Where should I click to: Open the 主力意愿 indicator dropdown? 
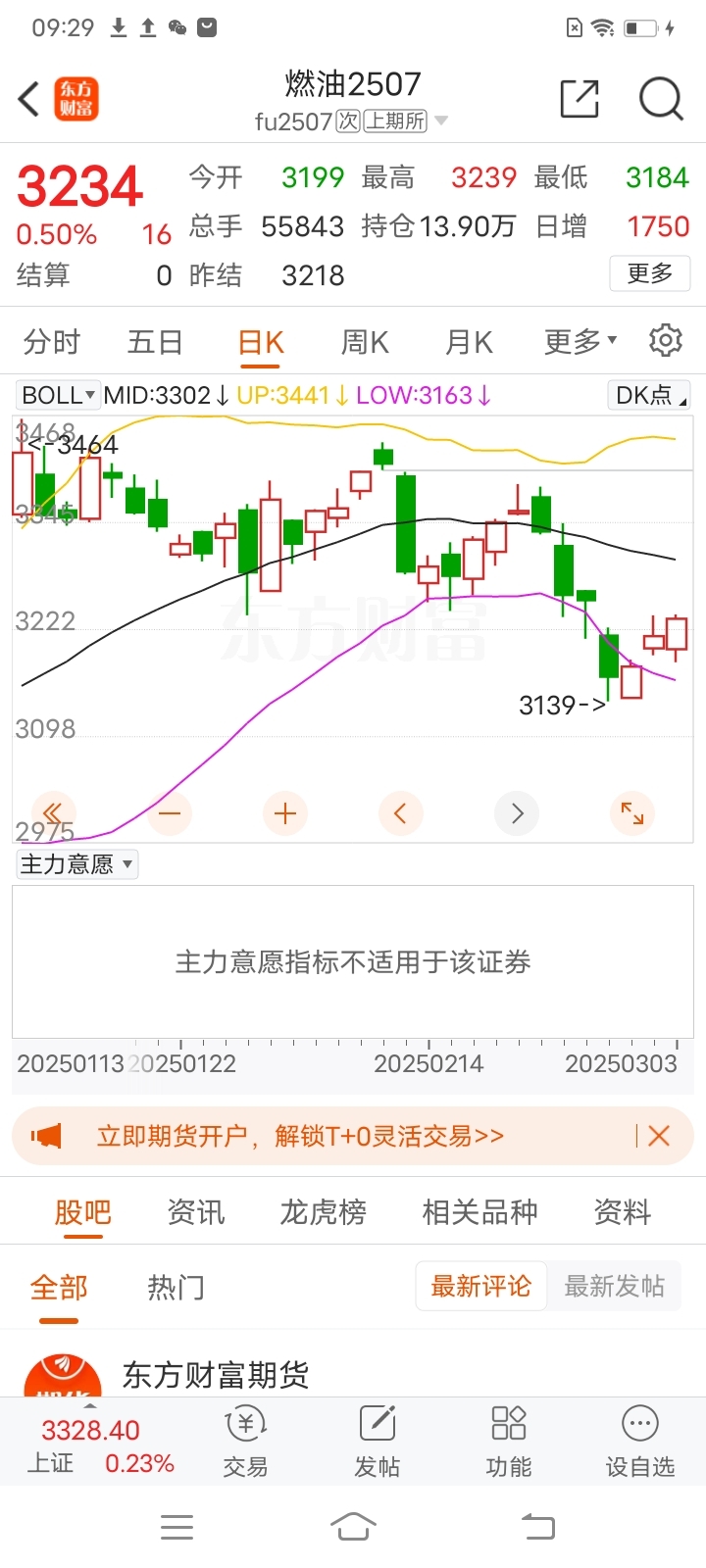tap(76, 863)
